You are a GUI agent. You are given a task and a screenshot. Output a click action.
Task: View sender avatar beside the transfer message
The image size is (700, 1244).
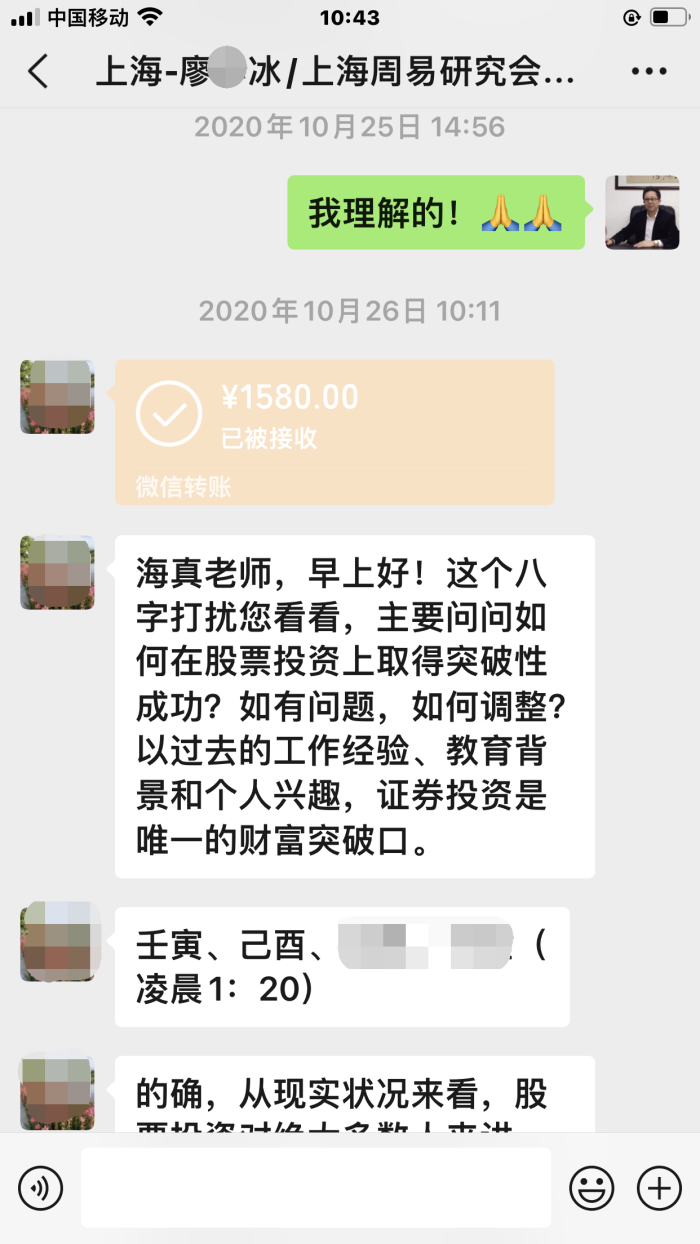click(57, 397)
